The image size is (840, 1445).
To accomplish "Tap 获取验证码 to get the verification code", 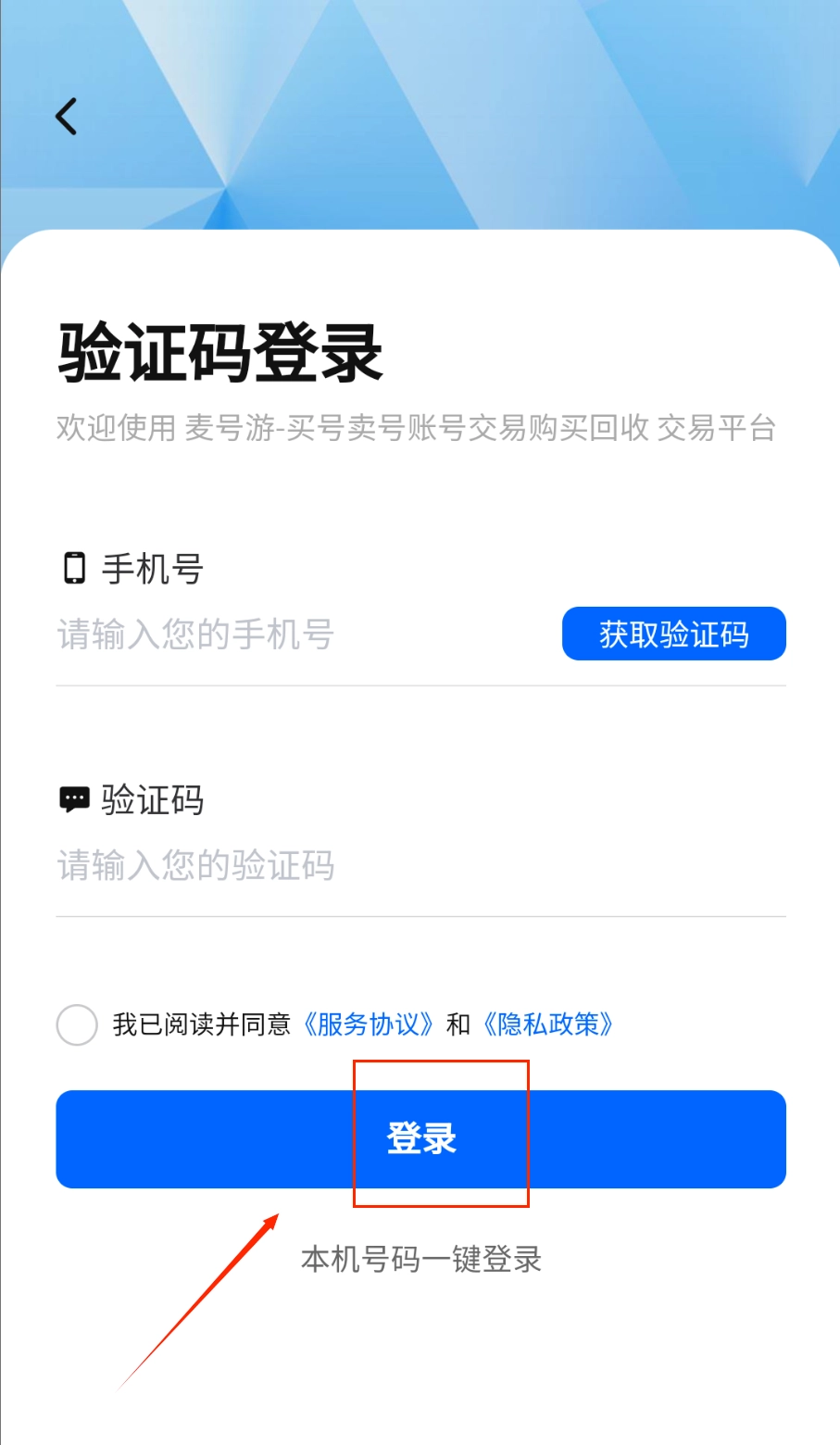I will point(673,635).
